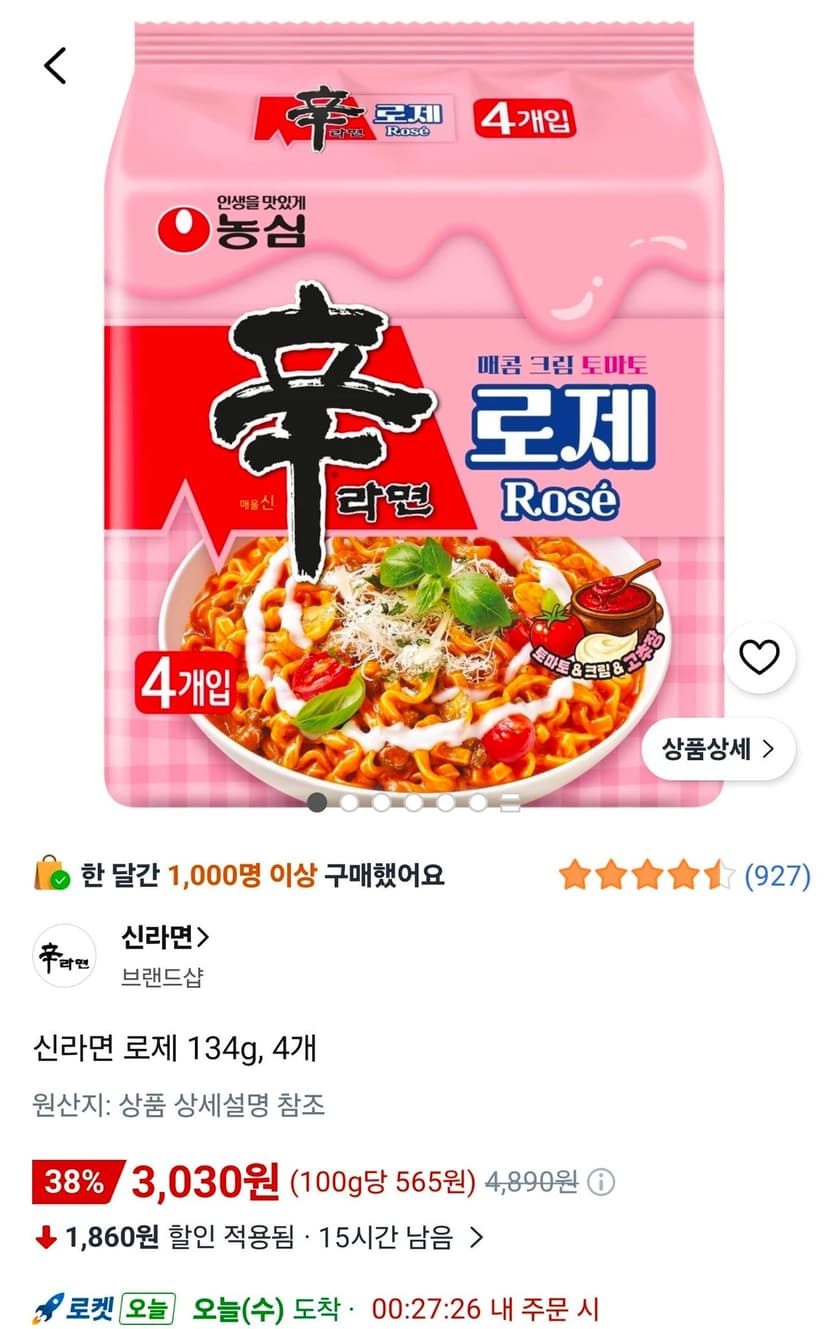
Task: Expand the 1,860원 할인 적용됨 details
Action: coord(260,1237)
